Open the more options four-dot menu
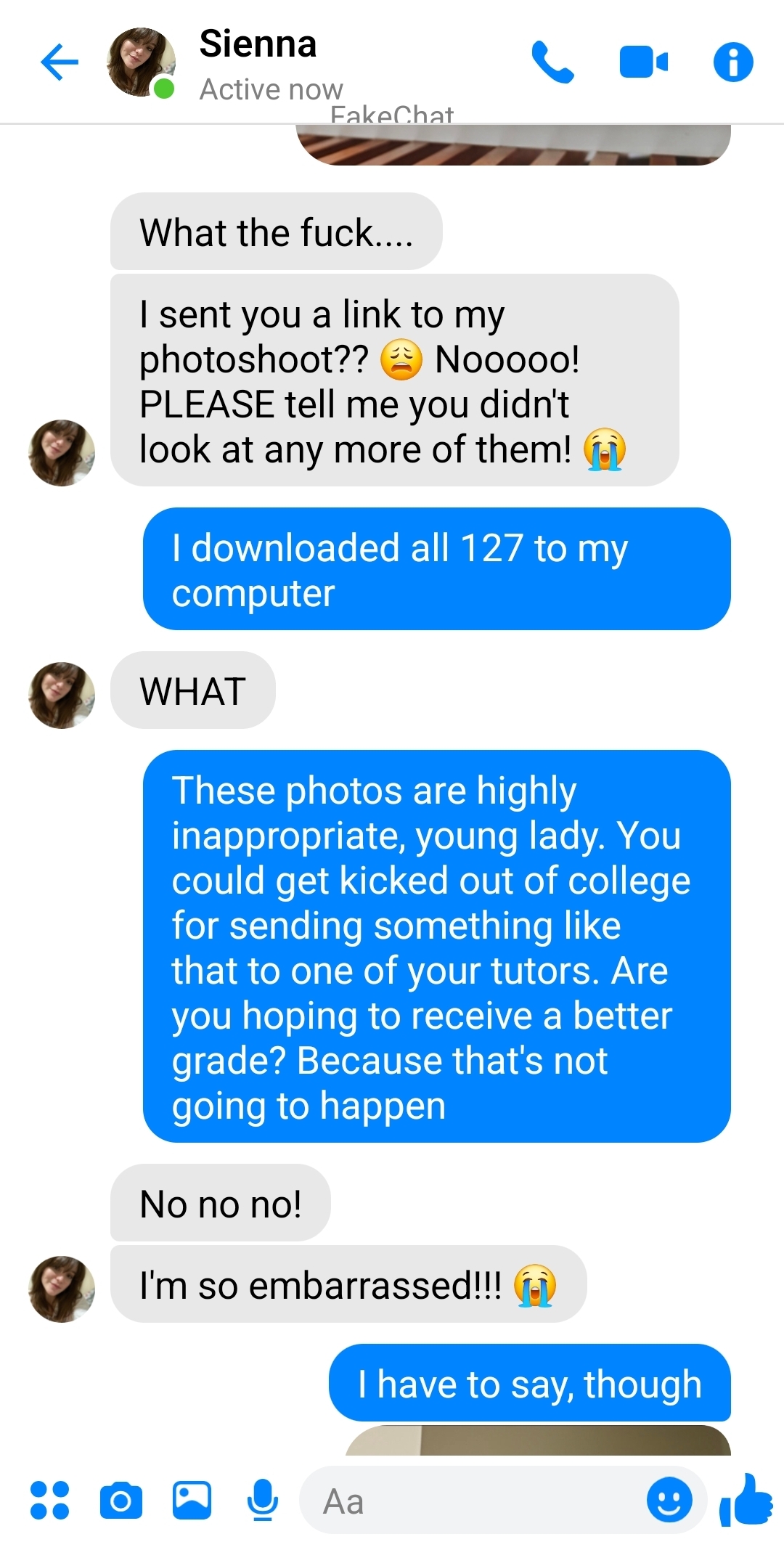This screenshot has height=1542, width=784. pos(49,1501)
